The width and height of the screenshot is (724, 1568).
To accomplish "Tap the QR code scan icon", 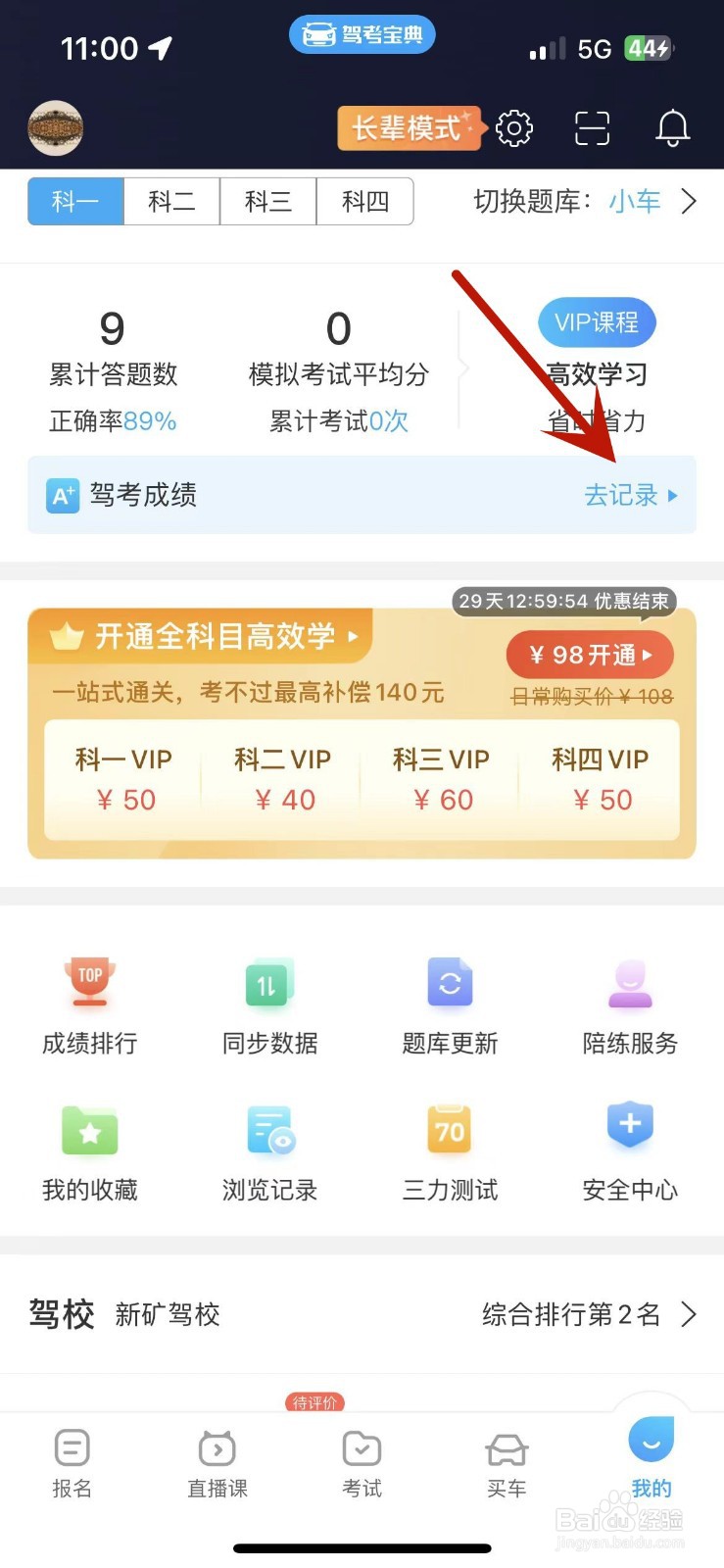I will pyautogui.click(x=591, y=128).
